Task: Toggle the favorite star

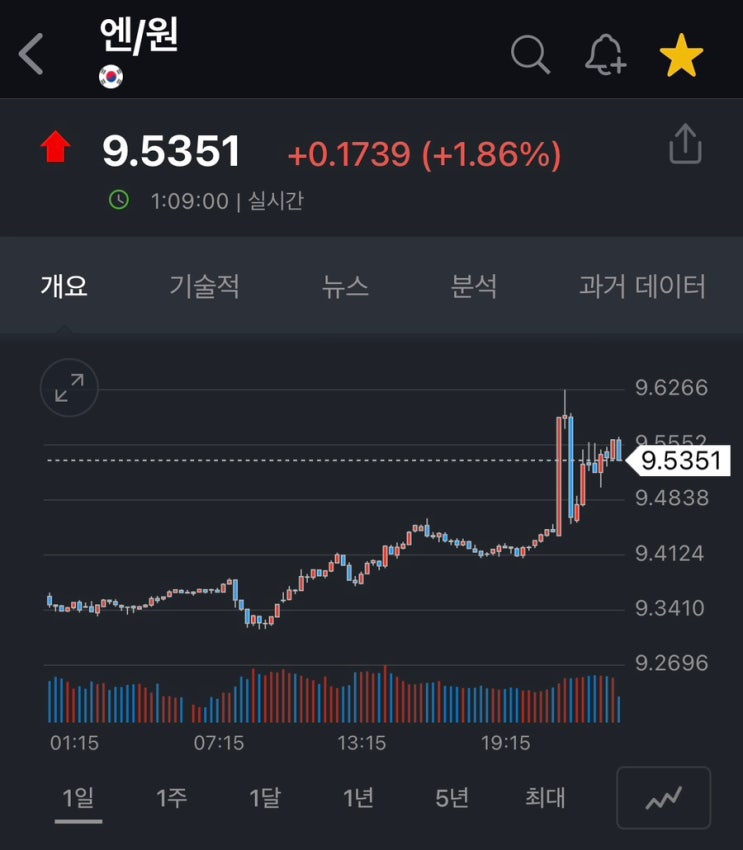Action: pos(681,56)
